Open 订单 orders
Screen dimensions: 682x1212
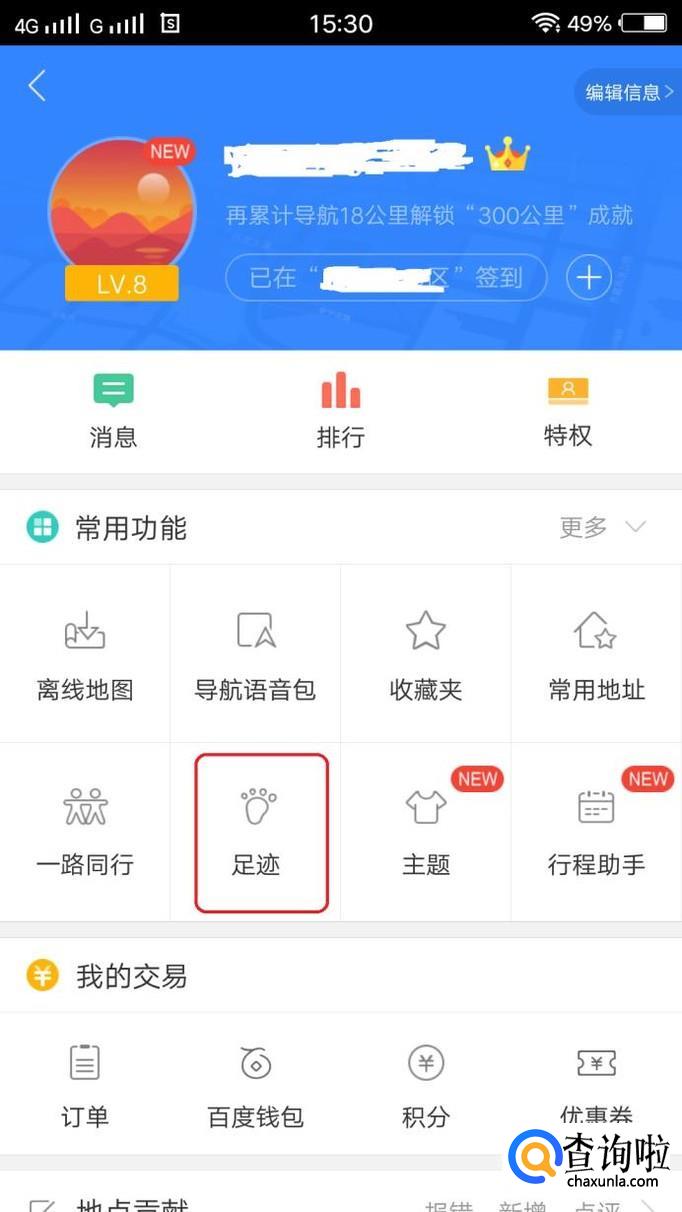tap(85, 1085)
